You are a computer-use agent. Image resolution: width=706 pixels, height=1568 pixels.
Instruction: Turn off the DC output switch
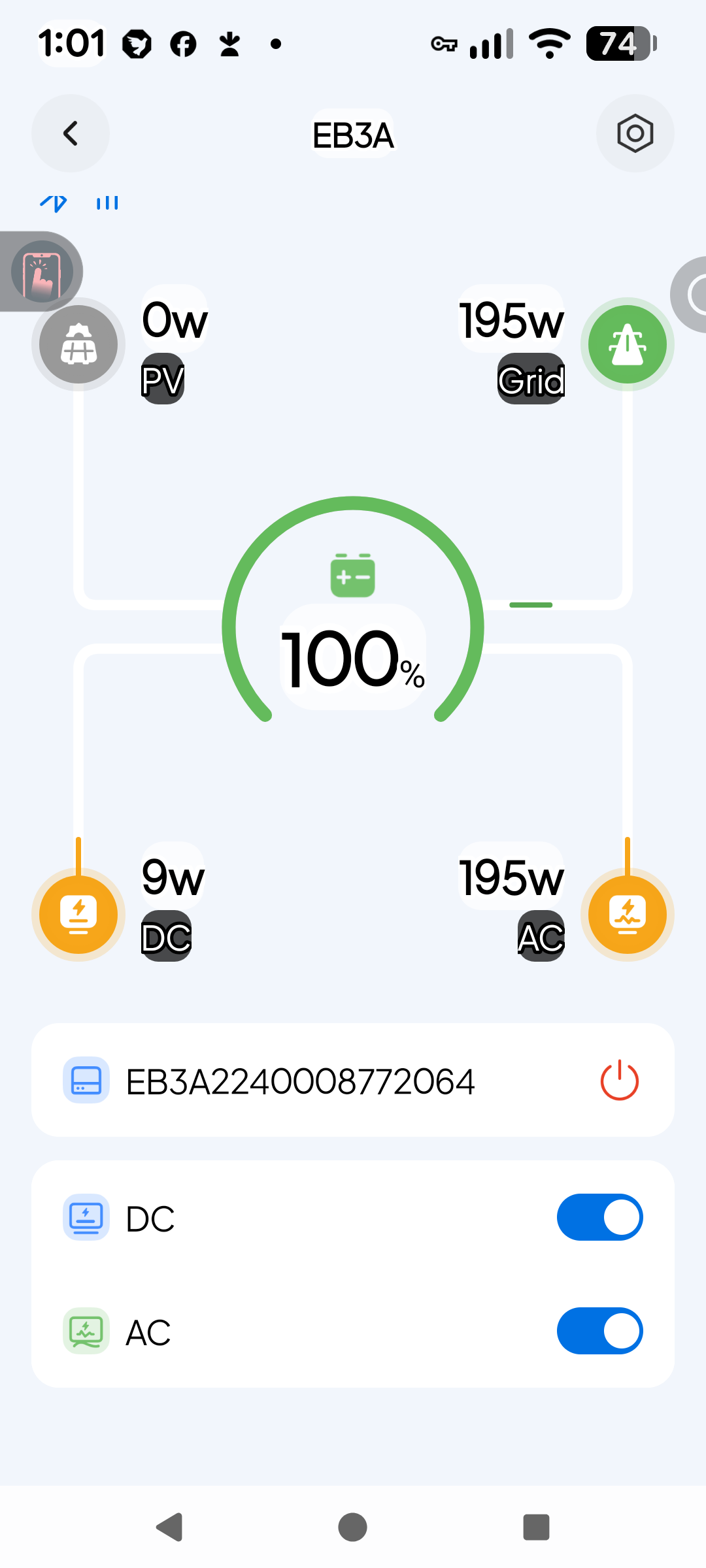click(599, 1217)
